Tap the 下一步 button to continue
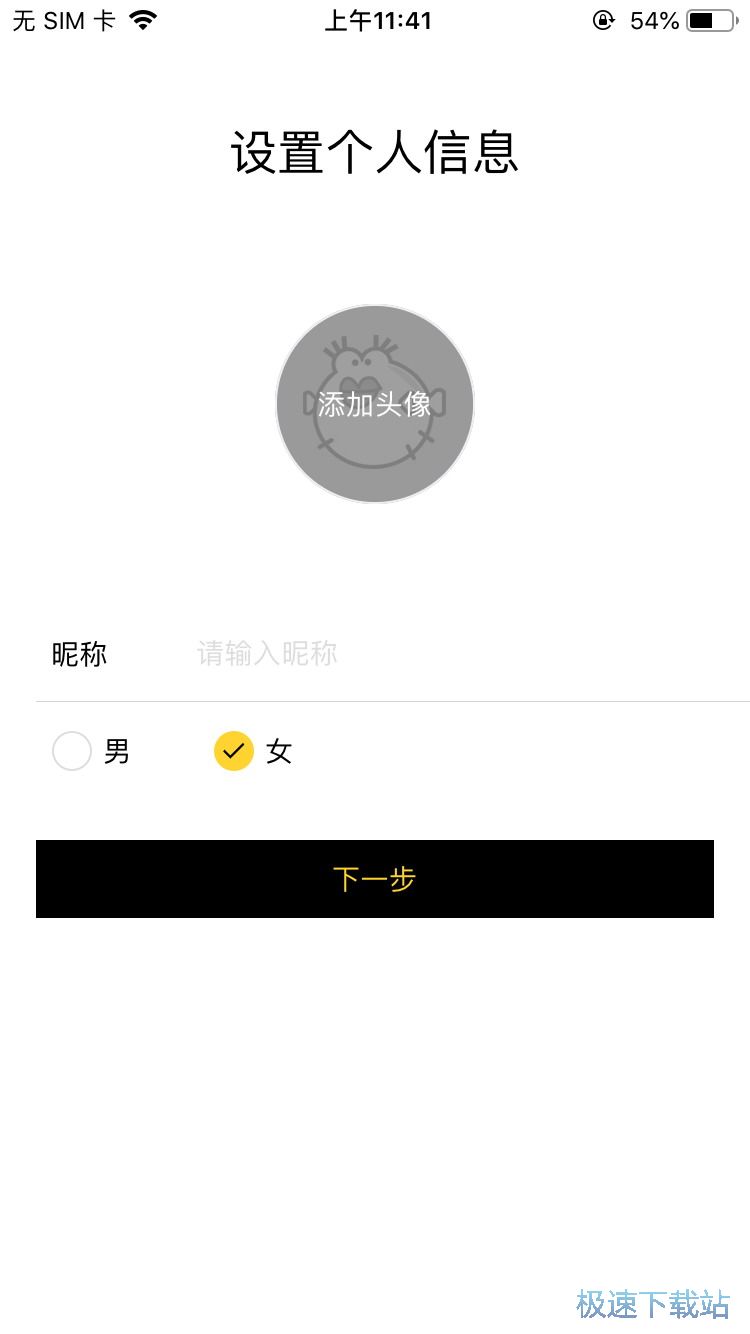This screenshot has width=750, height=1334. point(375,879)
